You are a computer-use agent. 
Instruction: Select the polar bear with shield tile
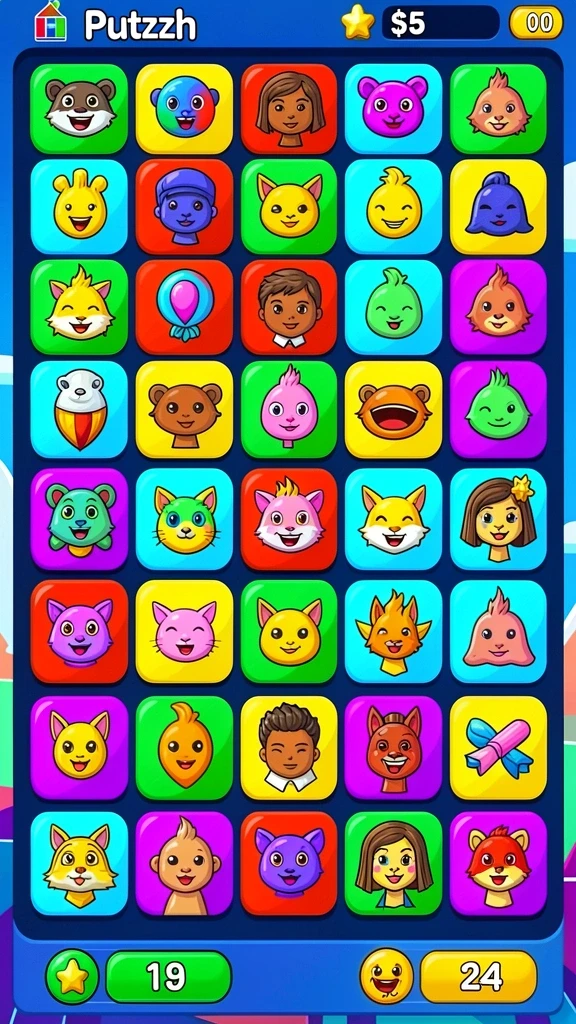coord(79,409)
